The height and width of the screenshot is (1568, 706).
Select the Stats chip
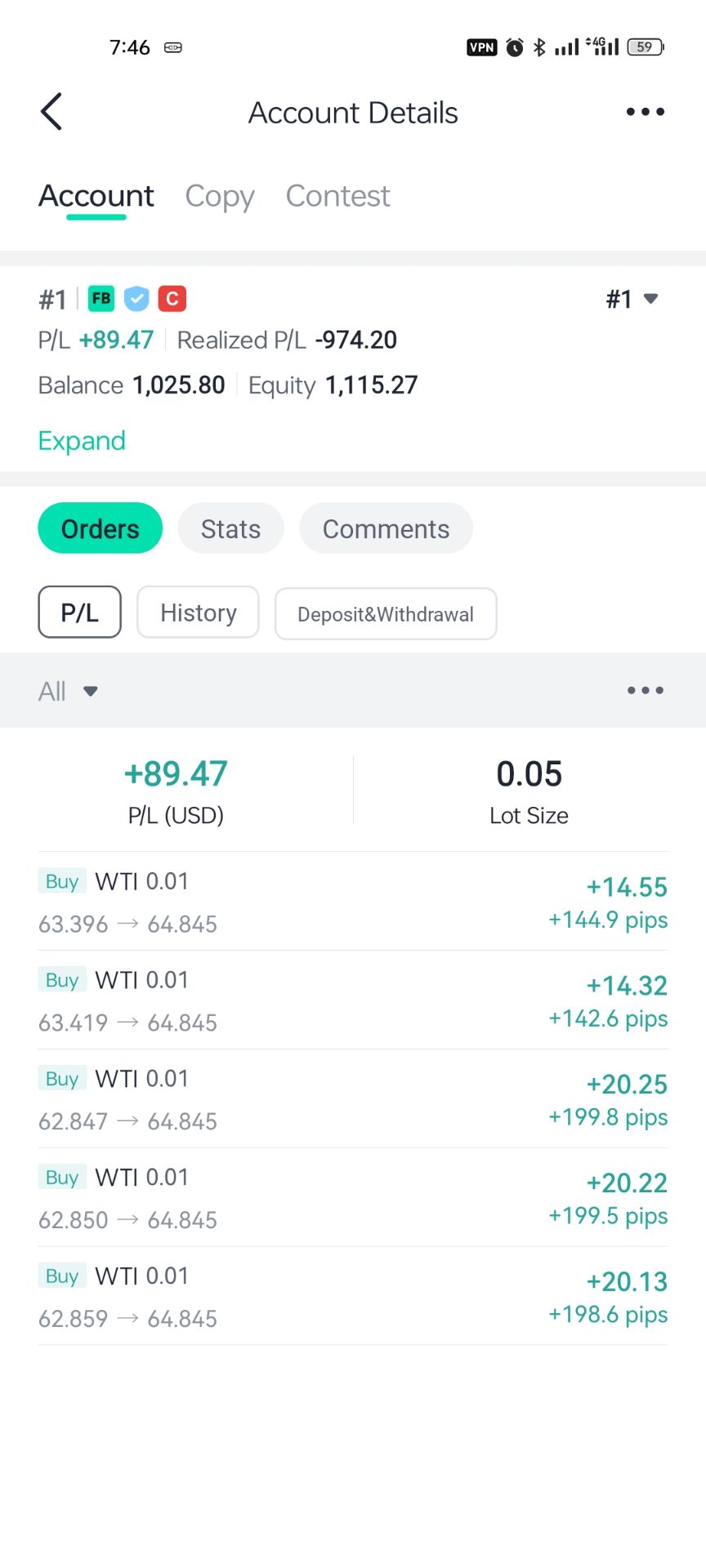[230, 528]
